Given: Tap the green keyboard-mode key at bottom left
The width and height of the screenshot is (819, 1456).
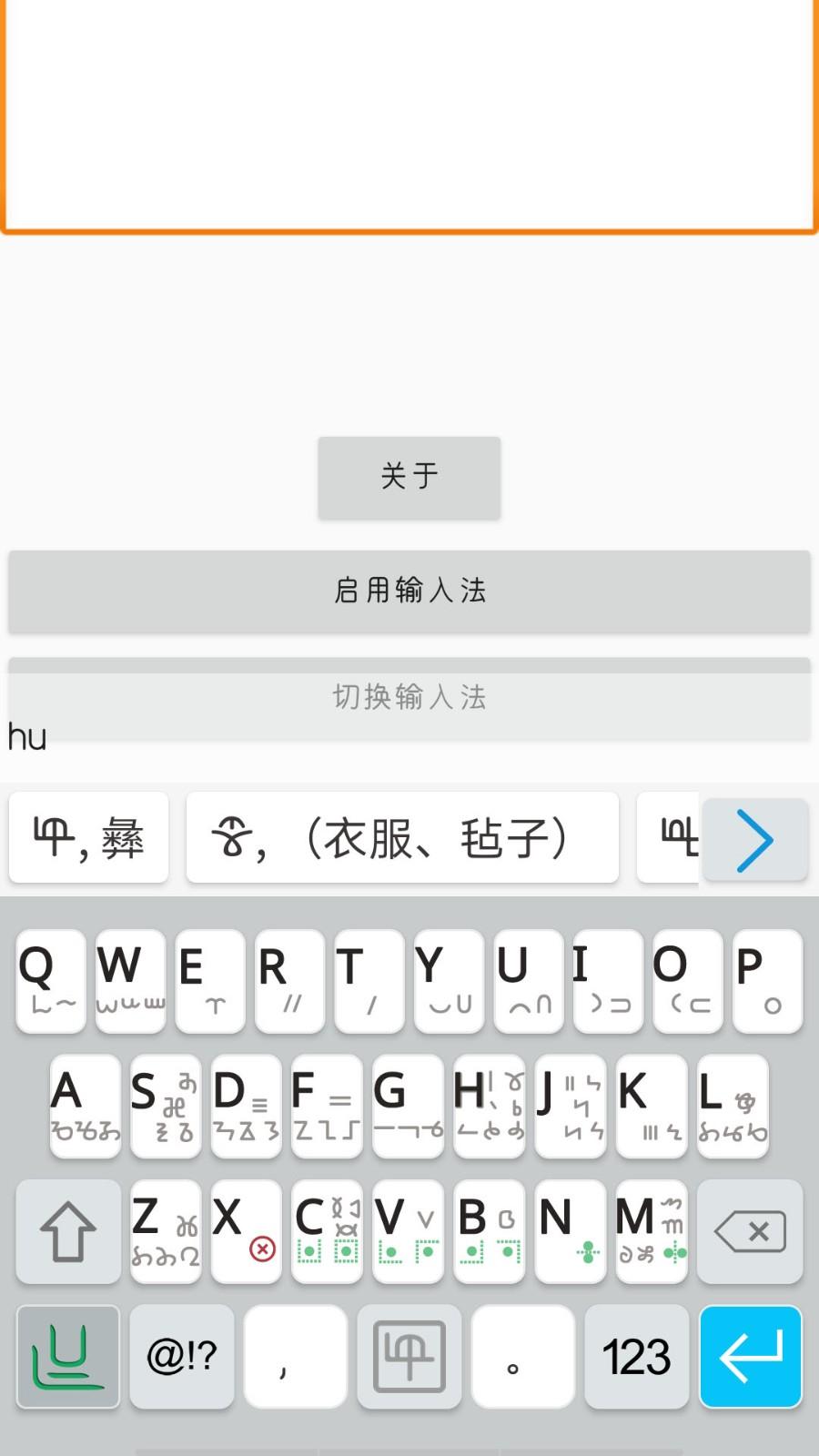Looking at the screenshot, I should tap(68, 1357).
